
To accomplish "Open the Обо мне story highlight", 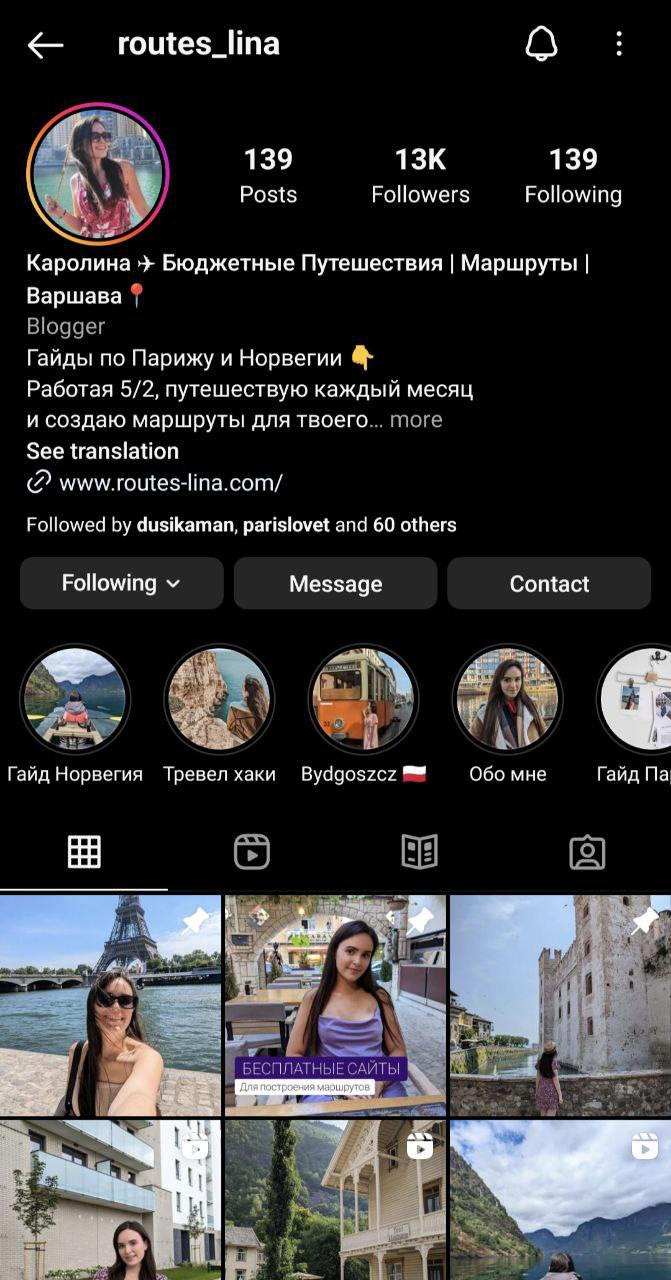I will pyautogui.click(x=507, y=699).
